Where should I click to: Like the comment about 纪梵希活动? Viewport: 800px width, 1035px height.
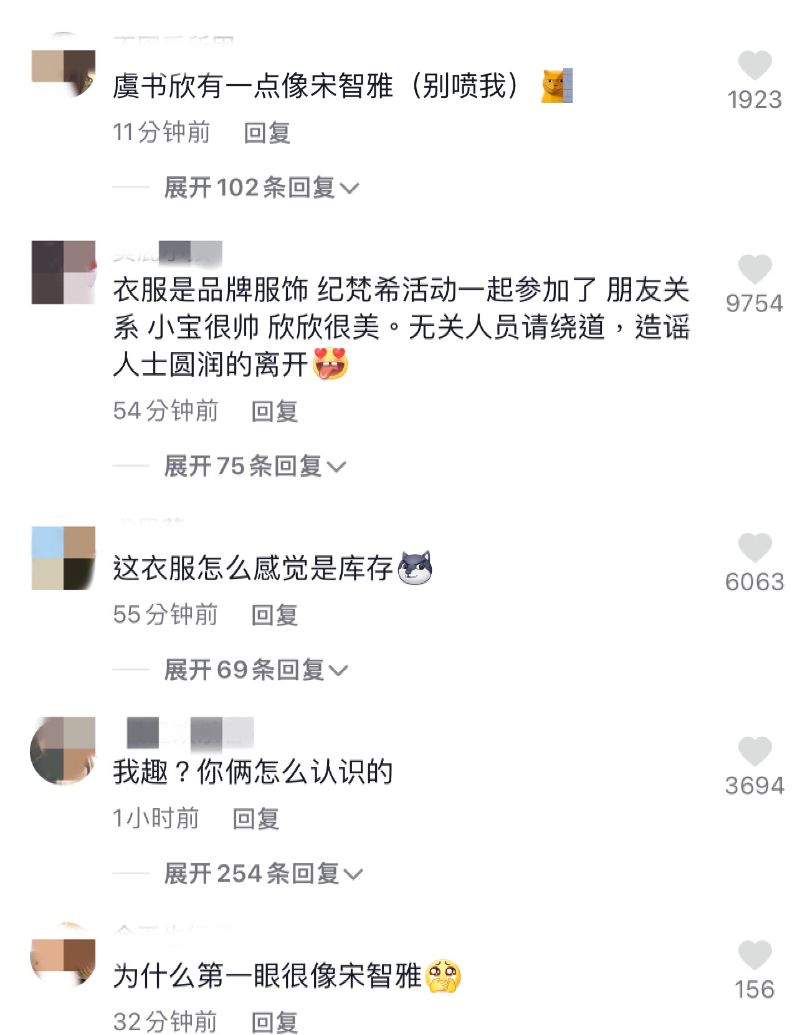pyautogui.click(x=755, y=270)
